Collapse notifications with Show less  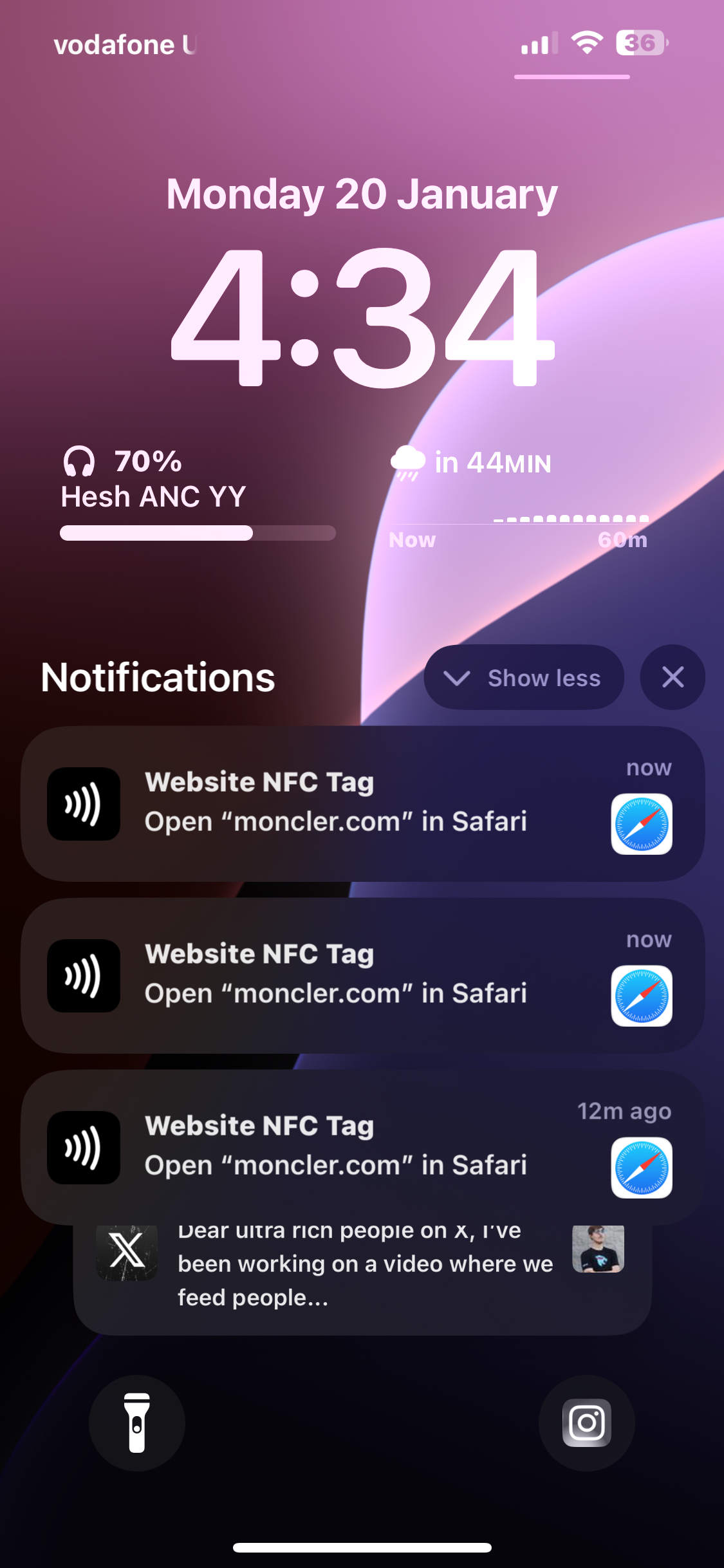point(523,678)
